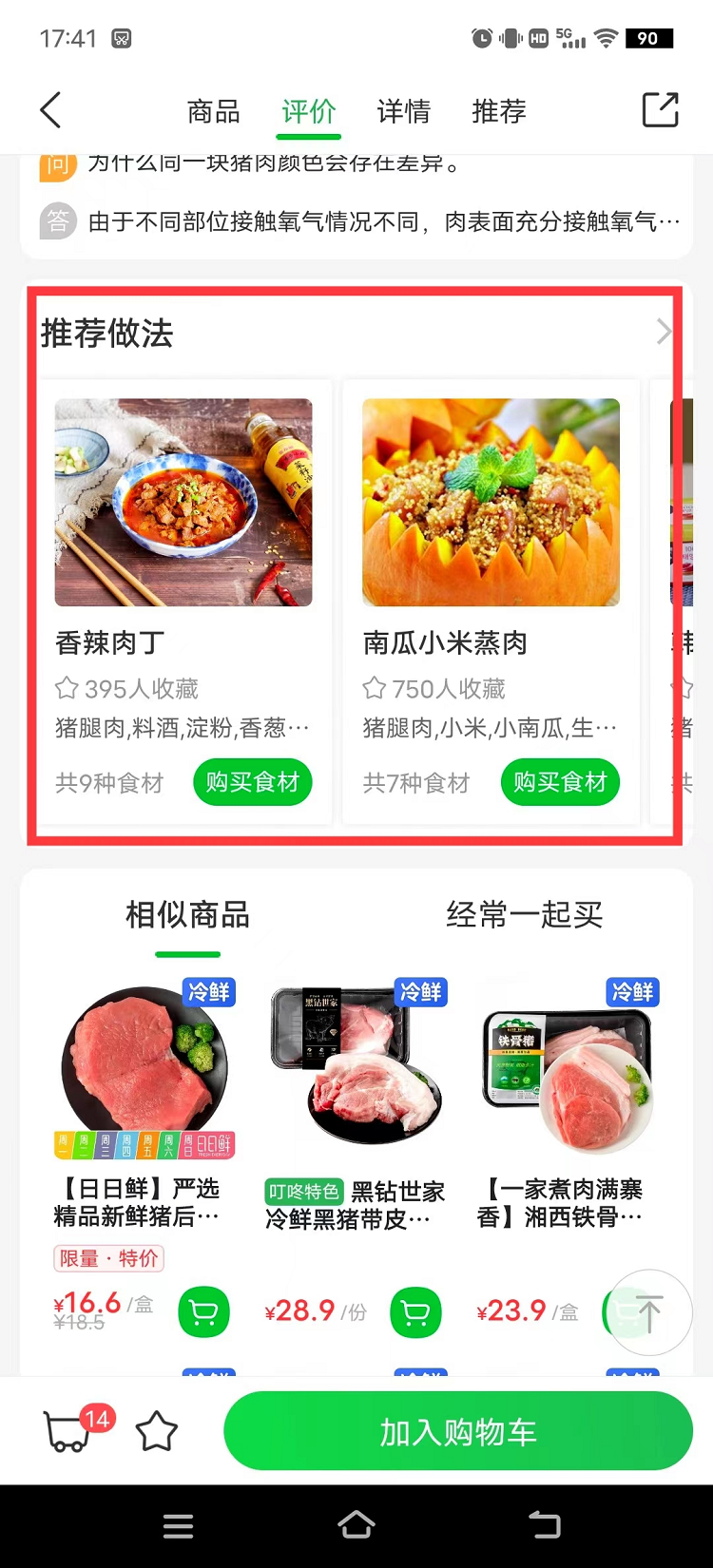Favorite this product with the star icon
The height and width of the screenshot is (1568, 713).
pyautogui.click(x=157, y=1431)
